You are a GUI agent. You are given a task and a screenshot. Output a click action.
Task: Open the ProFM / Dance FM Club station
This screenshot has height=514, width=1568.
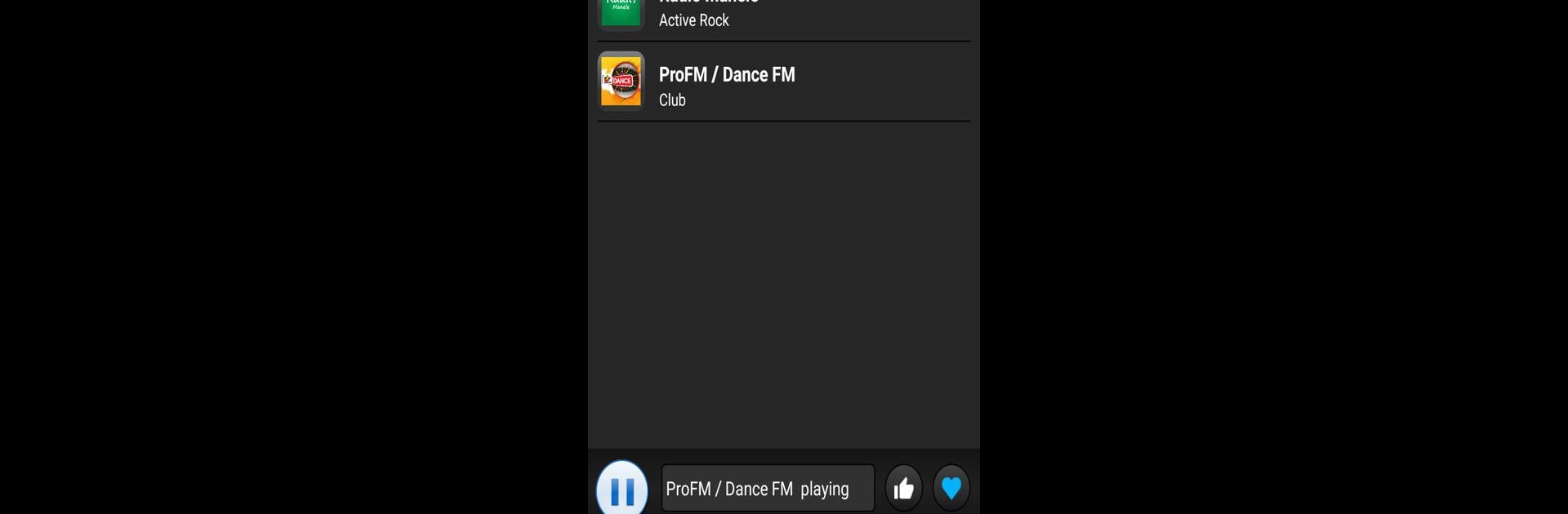(782, 82)
